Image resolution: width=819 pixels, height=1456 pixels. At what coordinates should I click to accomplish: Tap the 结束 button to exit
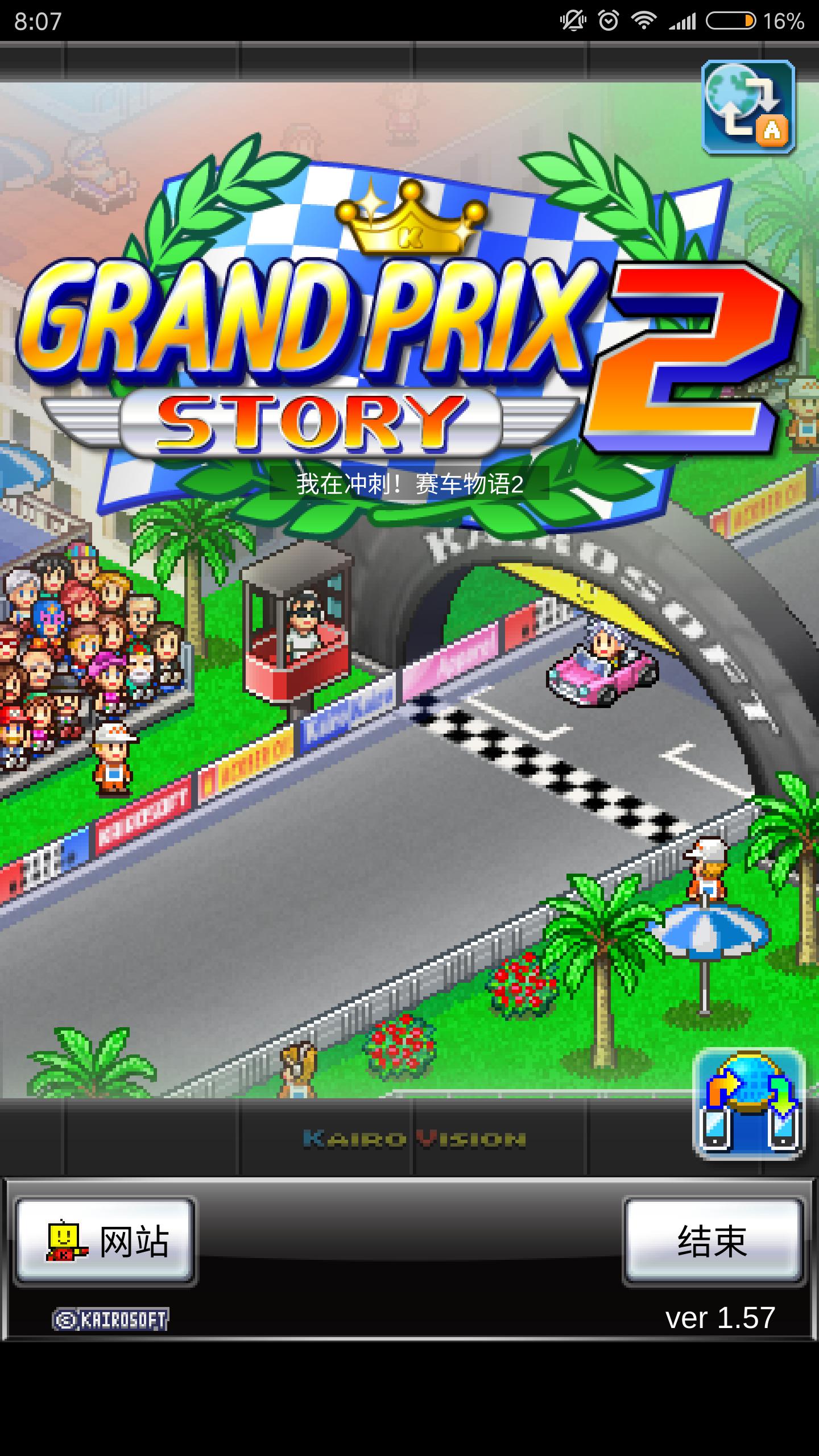click(x=713, y=1240)
